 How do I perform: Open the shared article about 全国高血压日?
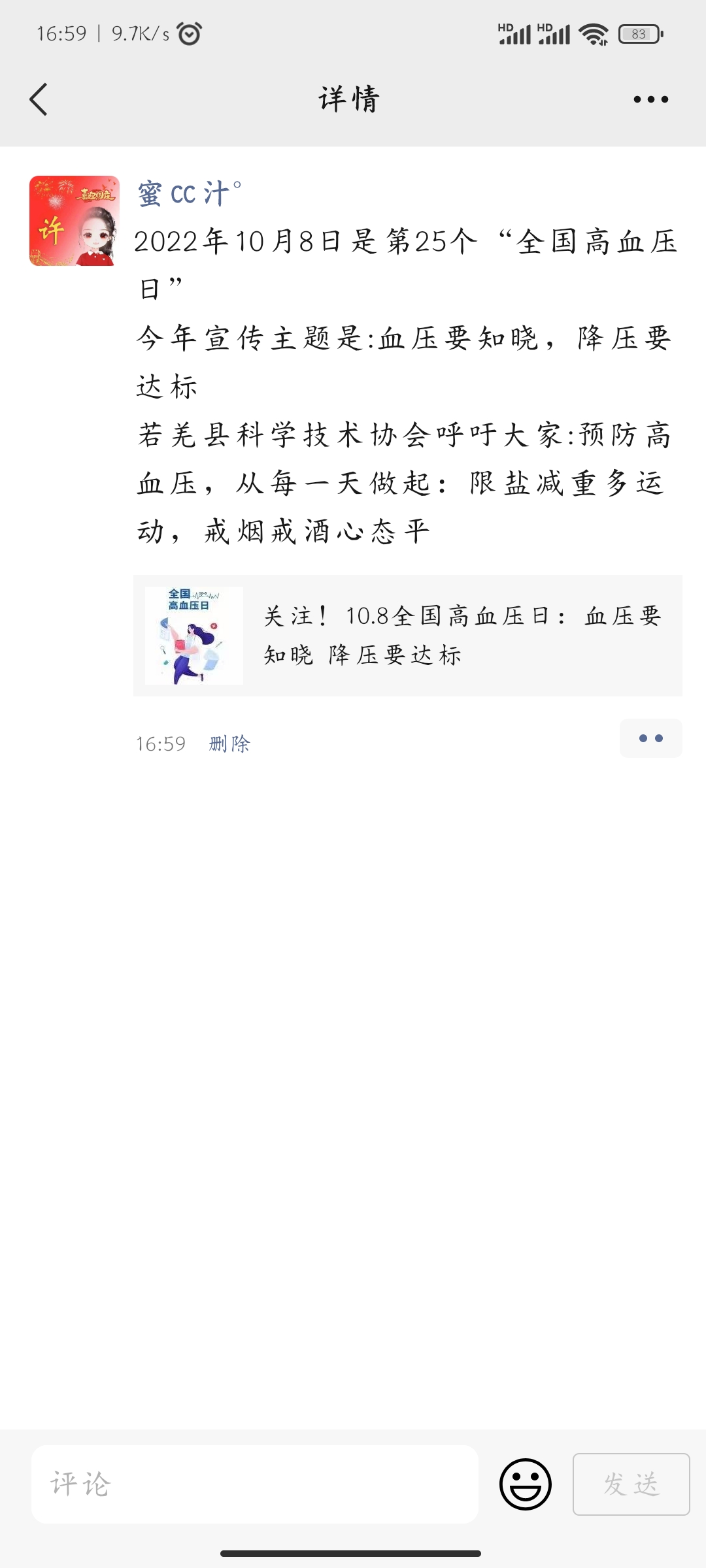click(x=407, y=636)
